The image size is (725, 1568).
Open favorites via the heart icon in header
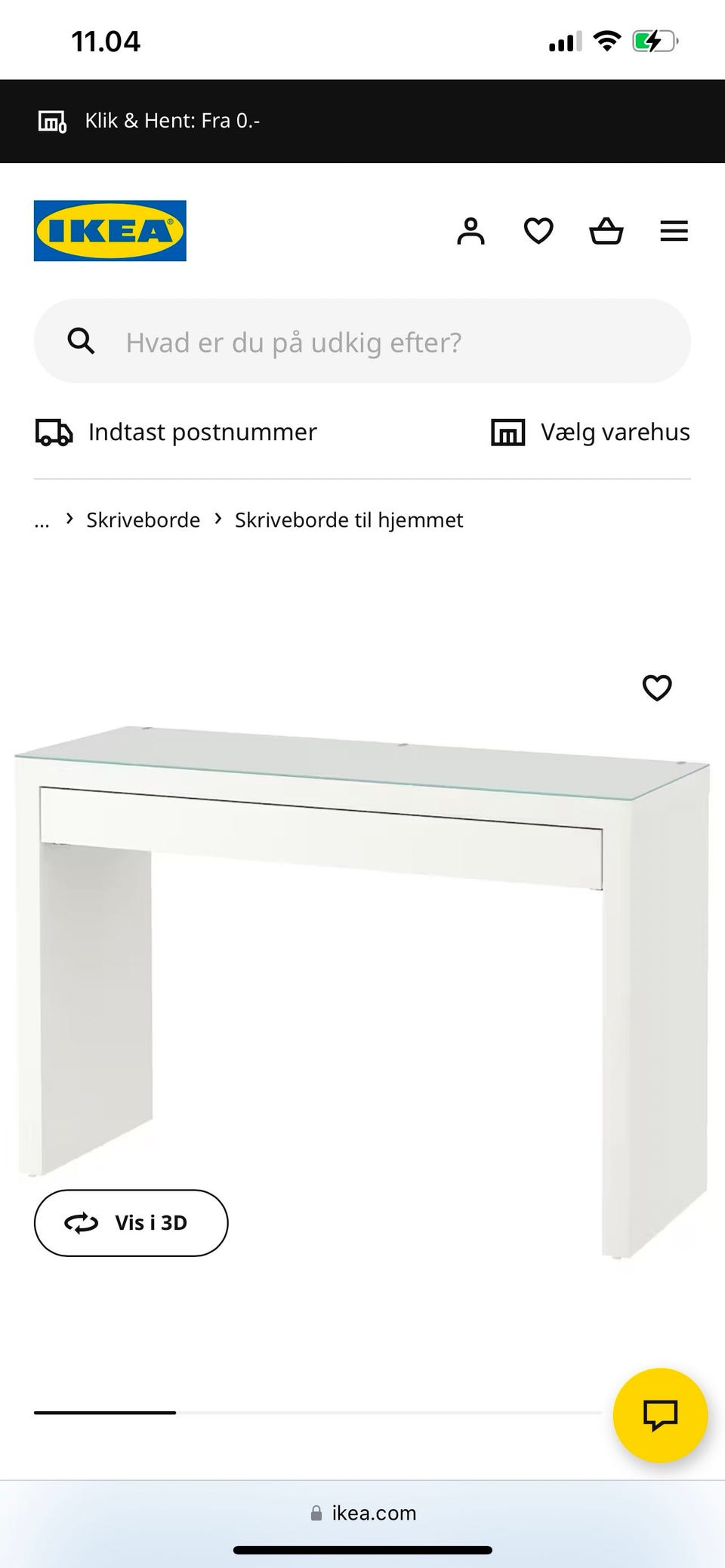tap(538, 231)
